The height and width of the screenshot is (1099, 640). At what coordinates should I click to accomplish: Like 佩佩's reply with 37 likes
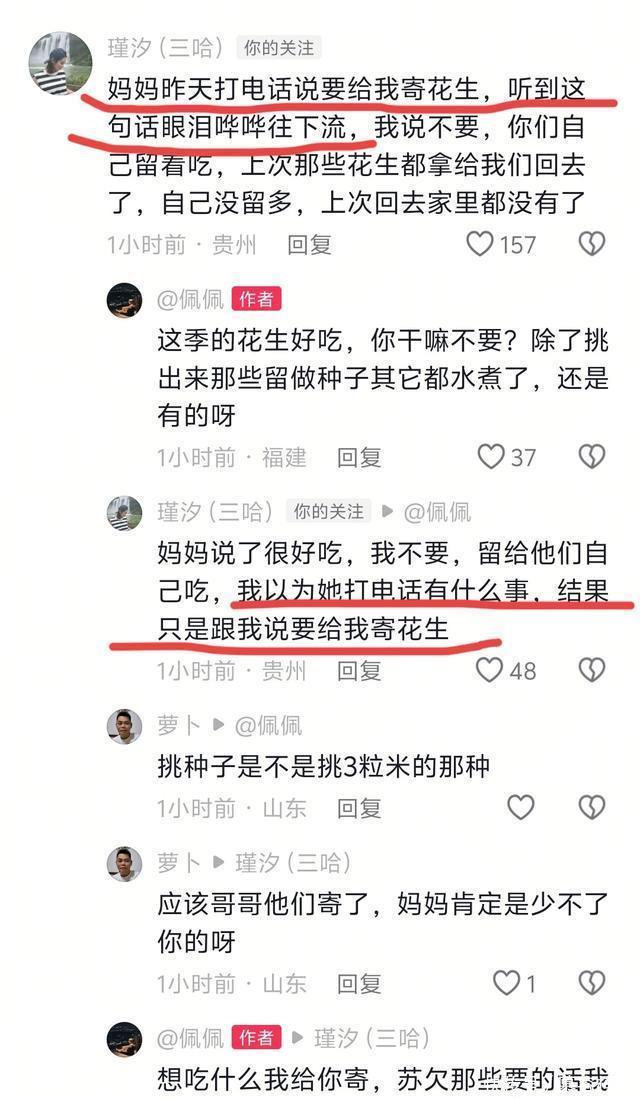[491, 457]
